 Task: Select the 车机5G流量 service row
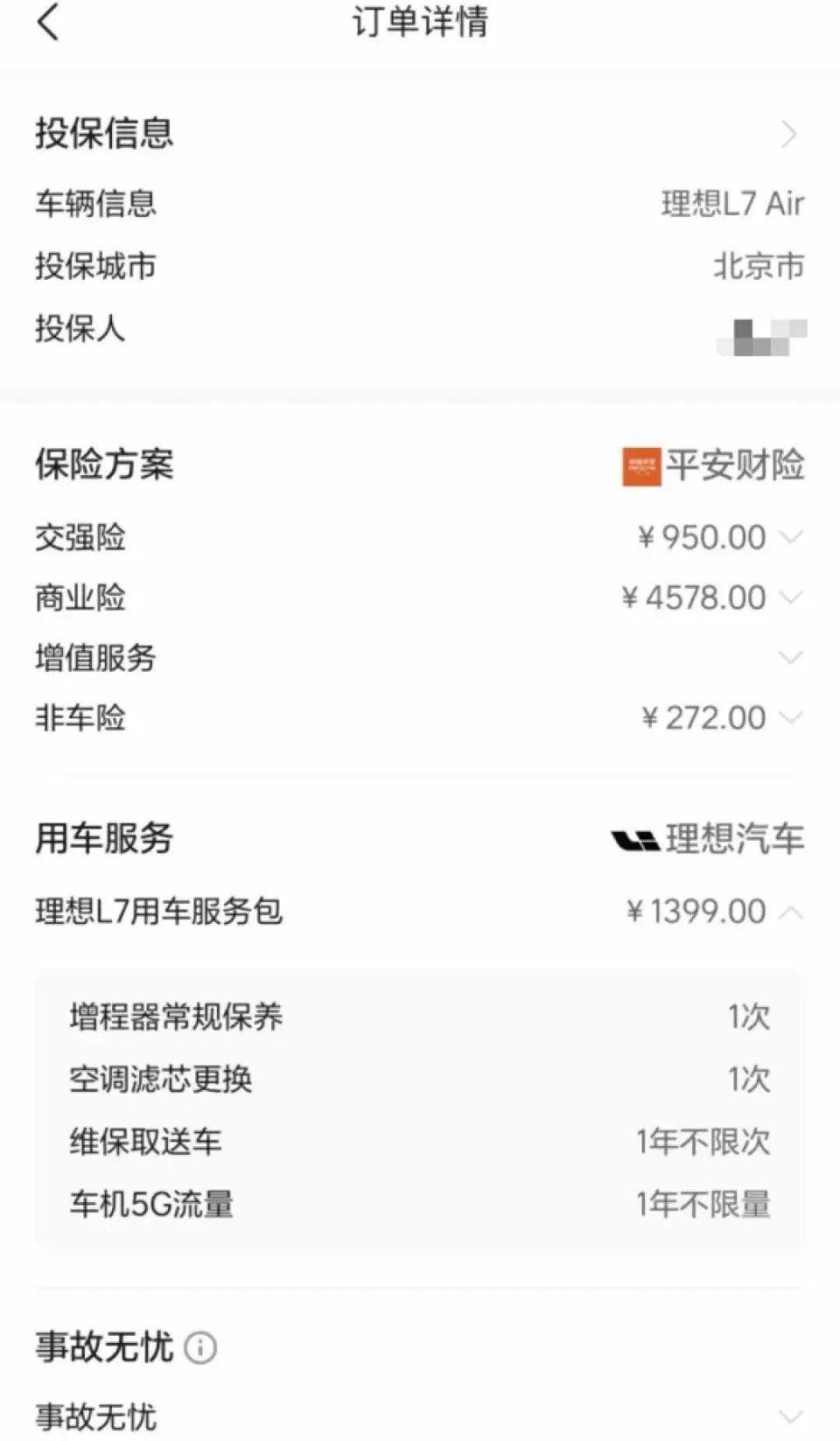click(150, 1203)
